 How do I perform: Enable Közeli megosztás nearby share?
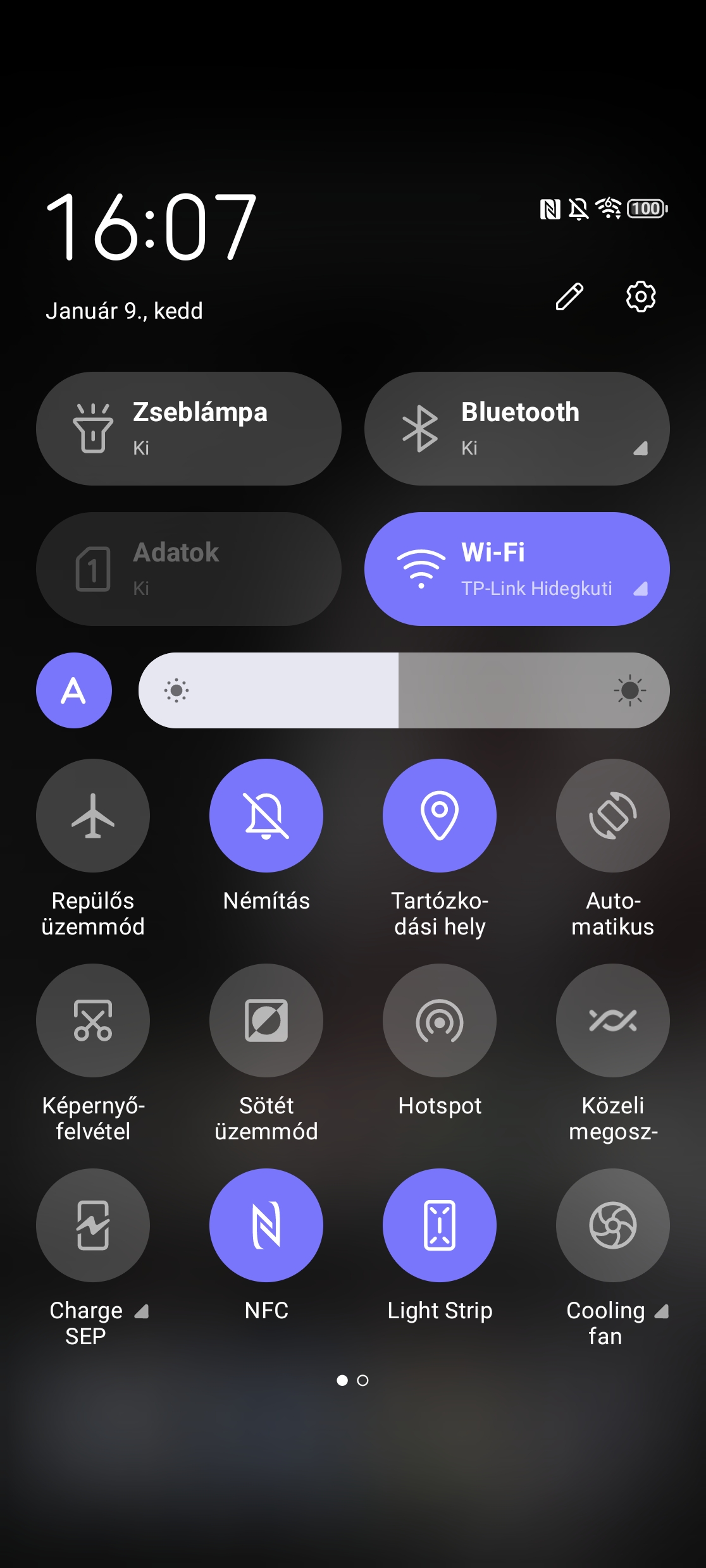point(613,1020)
